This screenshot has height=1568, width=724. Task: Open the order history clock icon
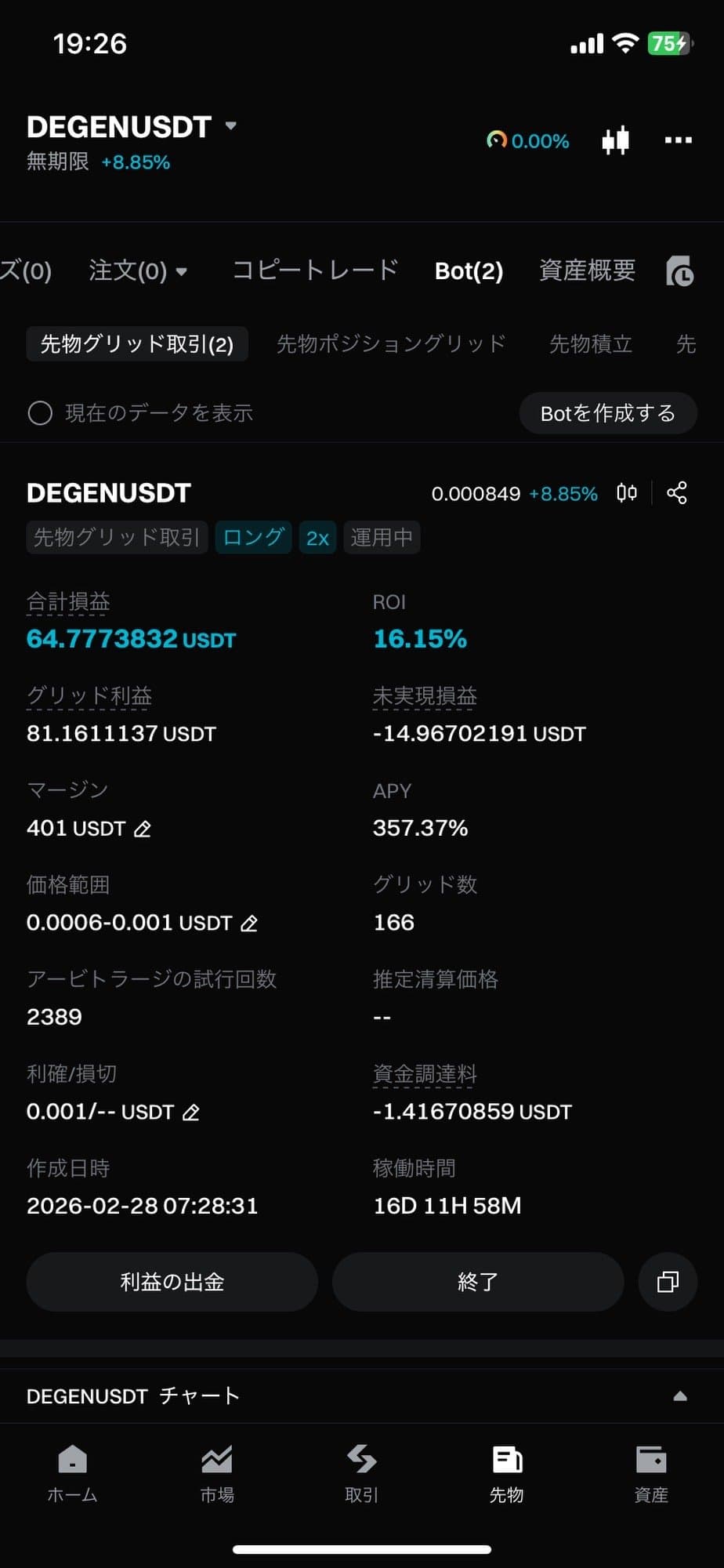click(679, 271)
